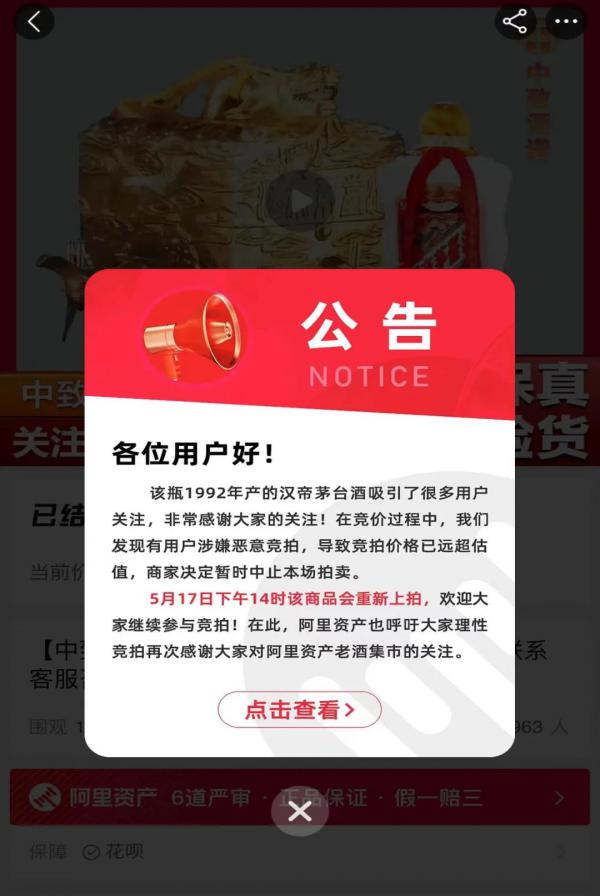Dismiss the 公告 notice popup

299,812
